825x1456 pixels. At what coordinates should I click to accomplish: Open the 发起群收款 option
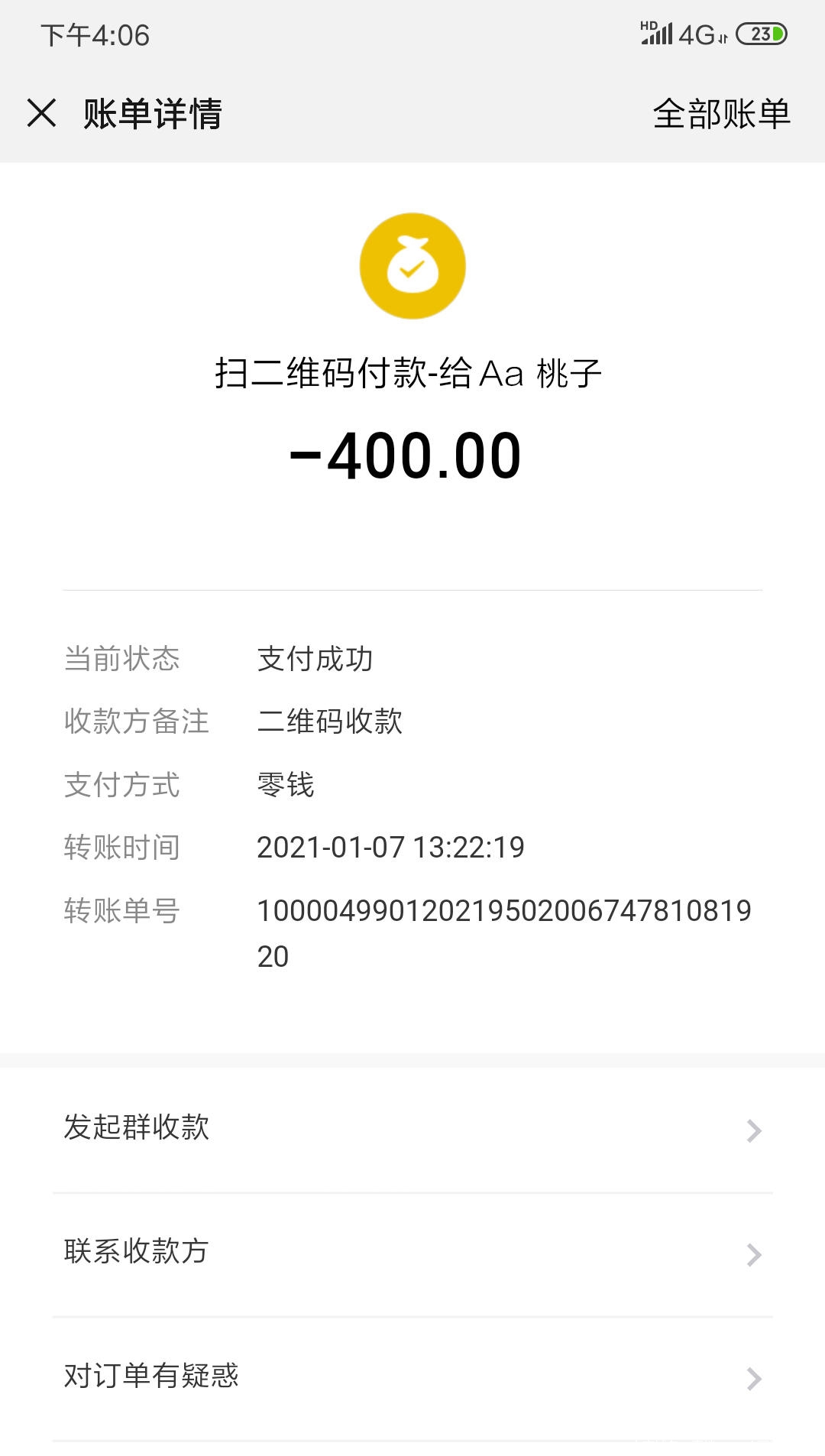click(412, 1129)
